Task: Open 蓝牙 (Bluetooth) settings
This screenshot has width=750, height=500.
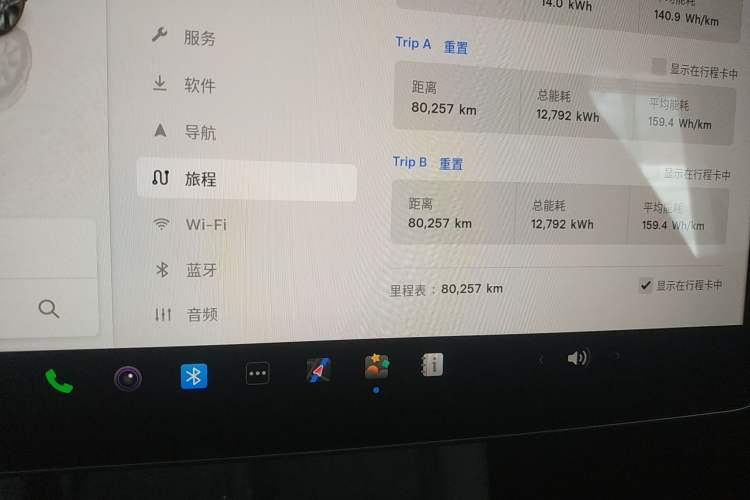Action: coord(200,270)
